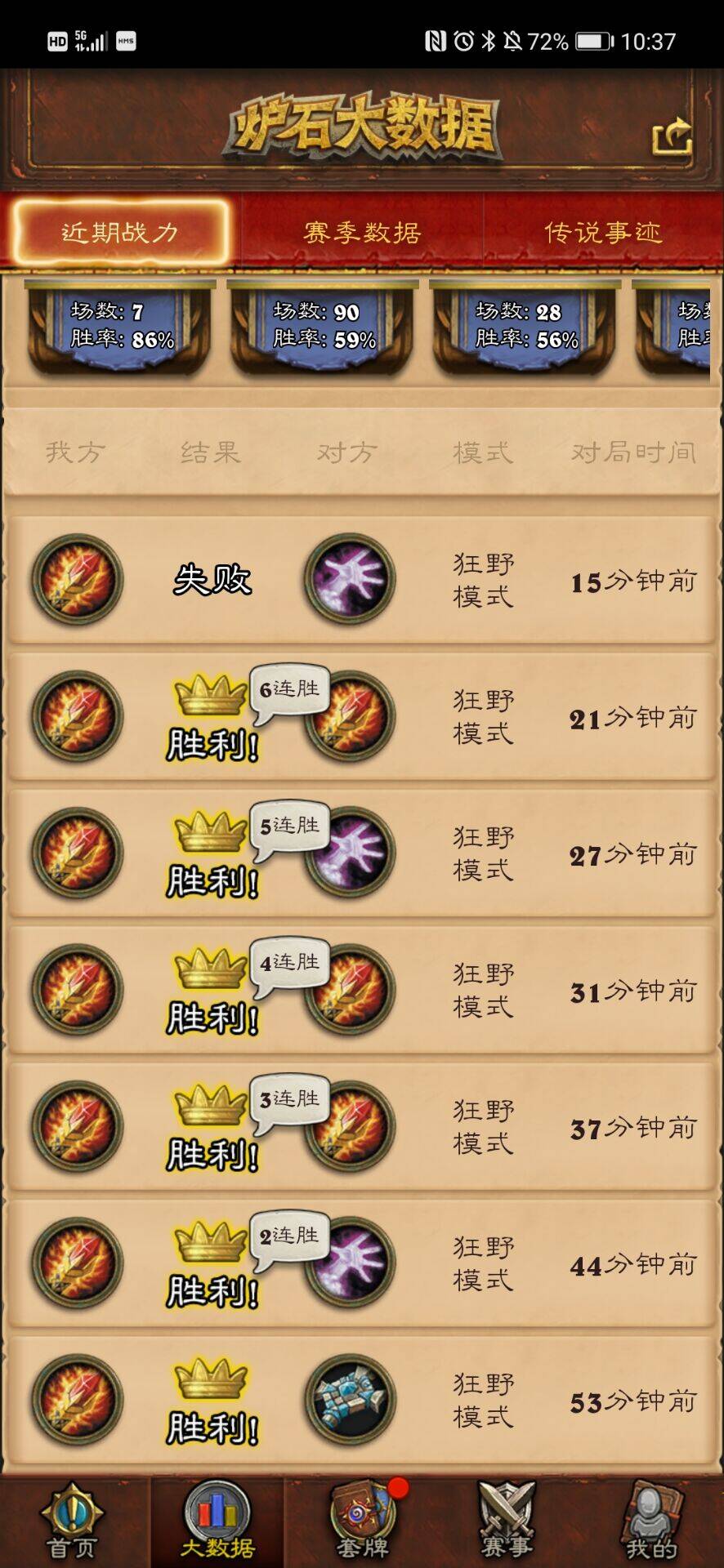Switch to the 赛事 tab

click(507, 1521)
